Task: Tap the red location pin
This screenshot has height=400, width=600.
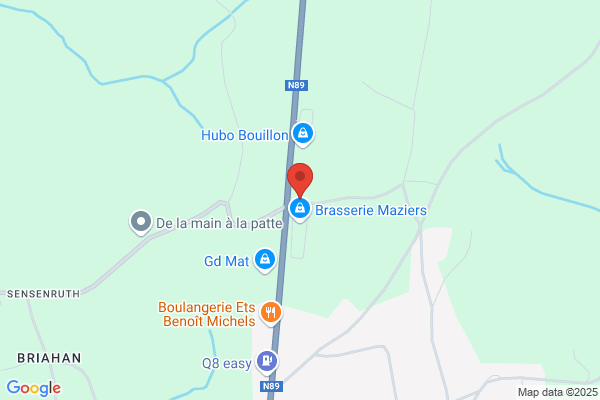Action: coord(300,180)
